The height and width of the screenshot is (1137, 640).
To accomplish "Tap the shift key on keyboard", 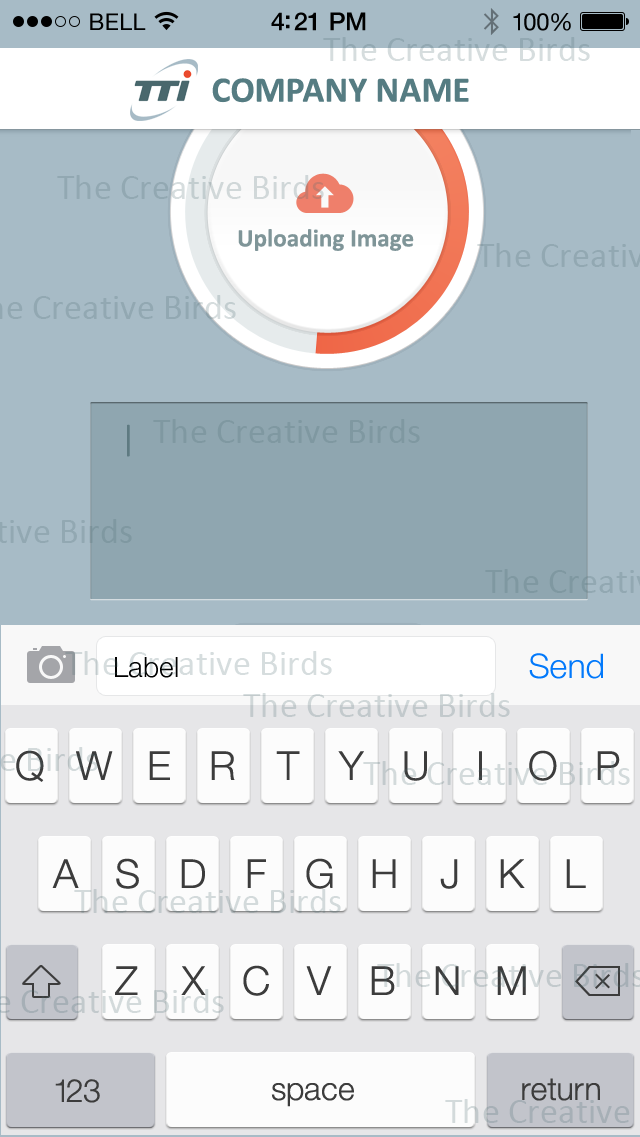I will point(42,982).
